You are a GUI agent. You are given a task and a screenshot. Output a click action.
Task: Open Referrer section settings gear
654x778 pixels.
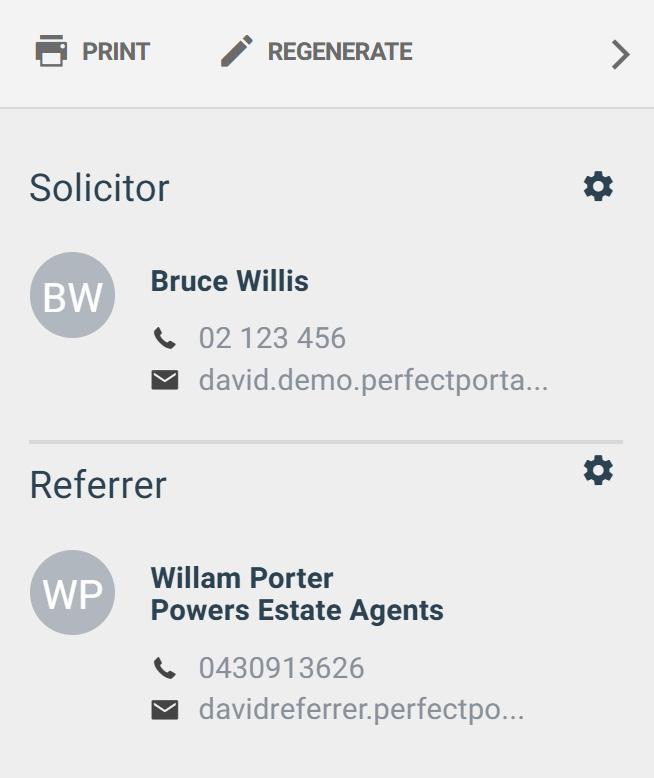coord(598,470)
